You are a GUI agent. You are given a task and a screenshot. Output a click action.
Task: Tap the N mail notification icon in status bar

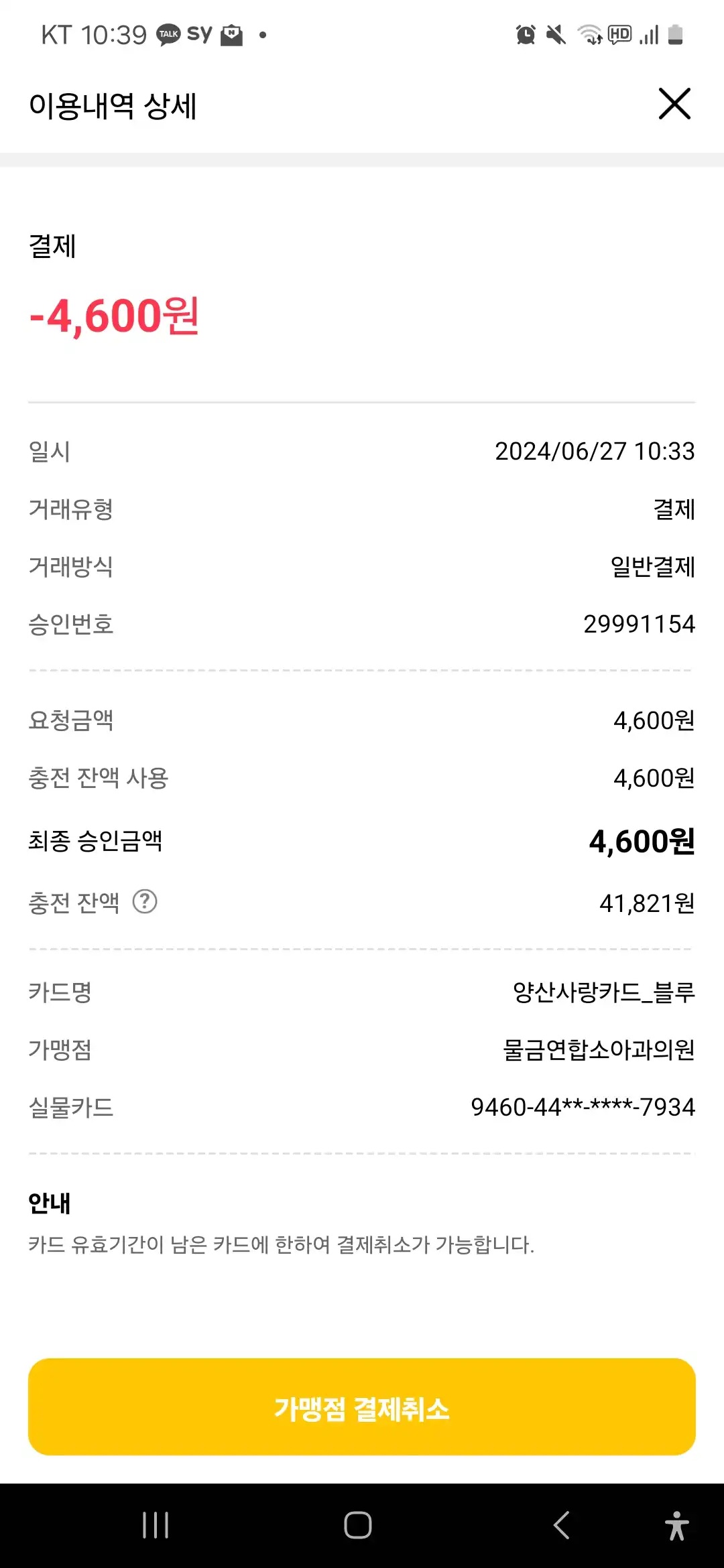coord(231,34)
